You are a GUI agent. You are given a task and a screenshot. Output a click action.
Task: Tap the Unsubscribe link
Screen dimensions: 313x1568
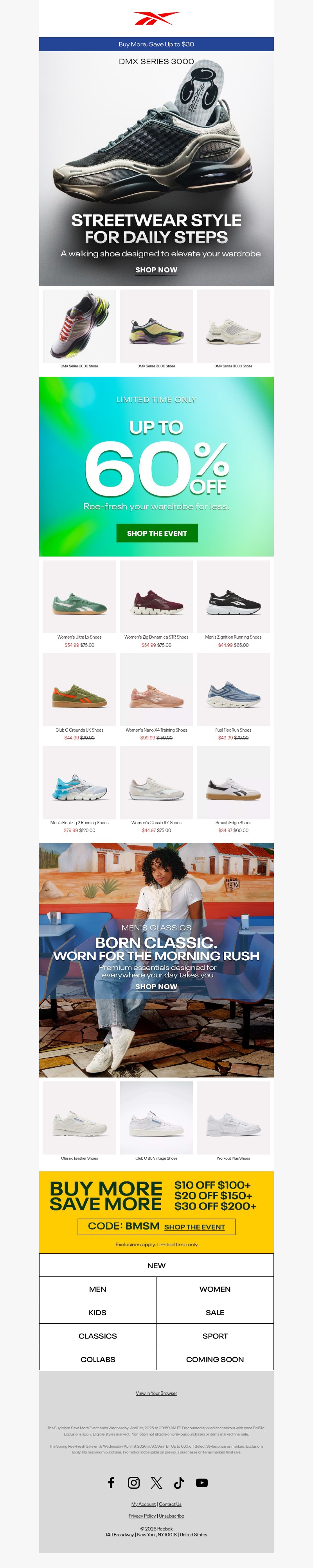(172, 1516)
